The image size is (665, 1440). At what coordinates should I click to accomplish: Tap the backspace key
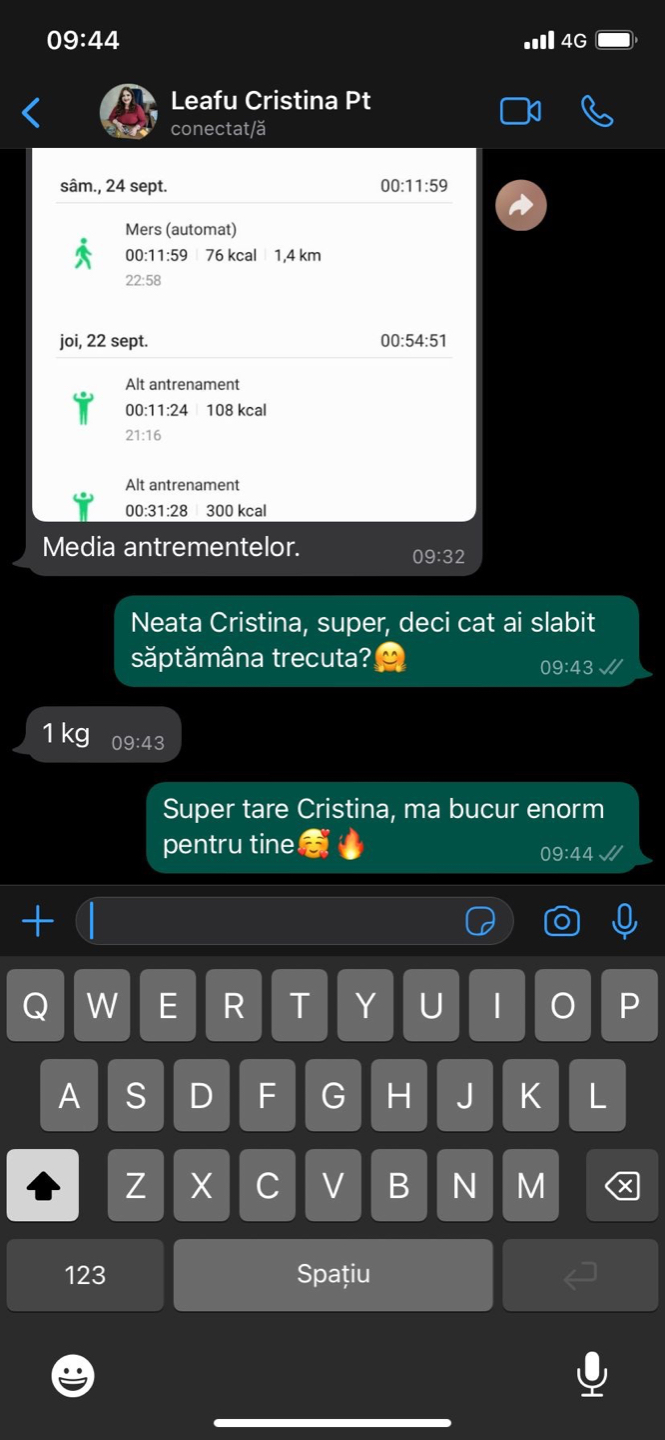pos(621,1186)
